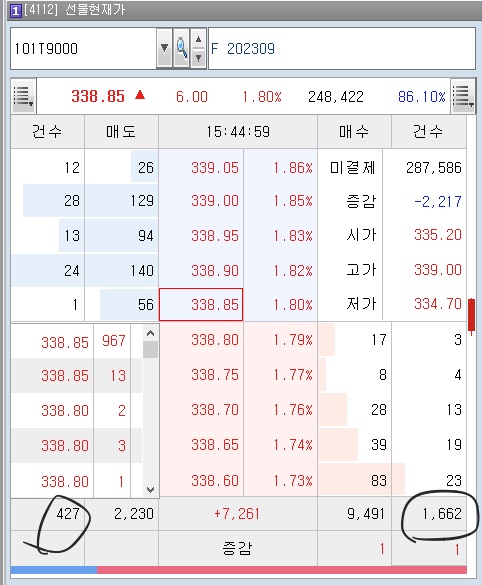This screenshot has height=585, width=482.
Task: Tap the trade list scroll-down arrow
Action: [x=150, y=489]
